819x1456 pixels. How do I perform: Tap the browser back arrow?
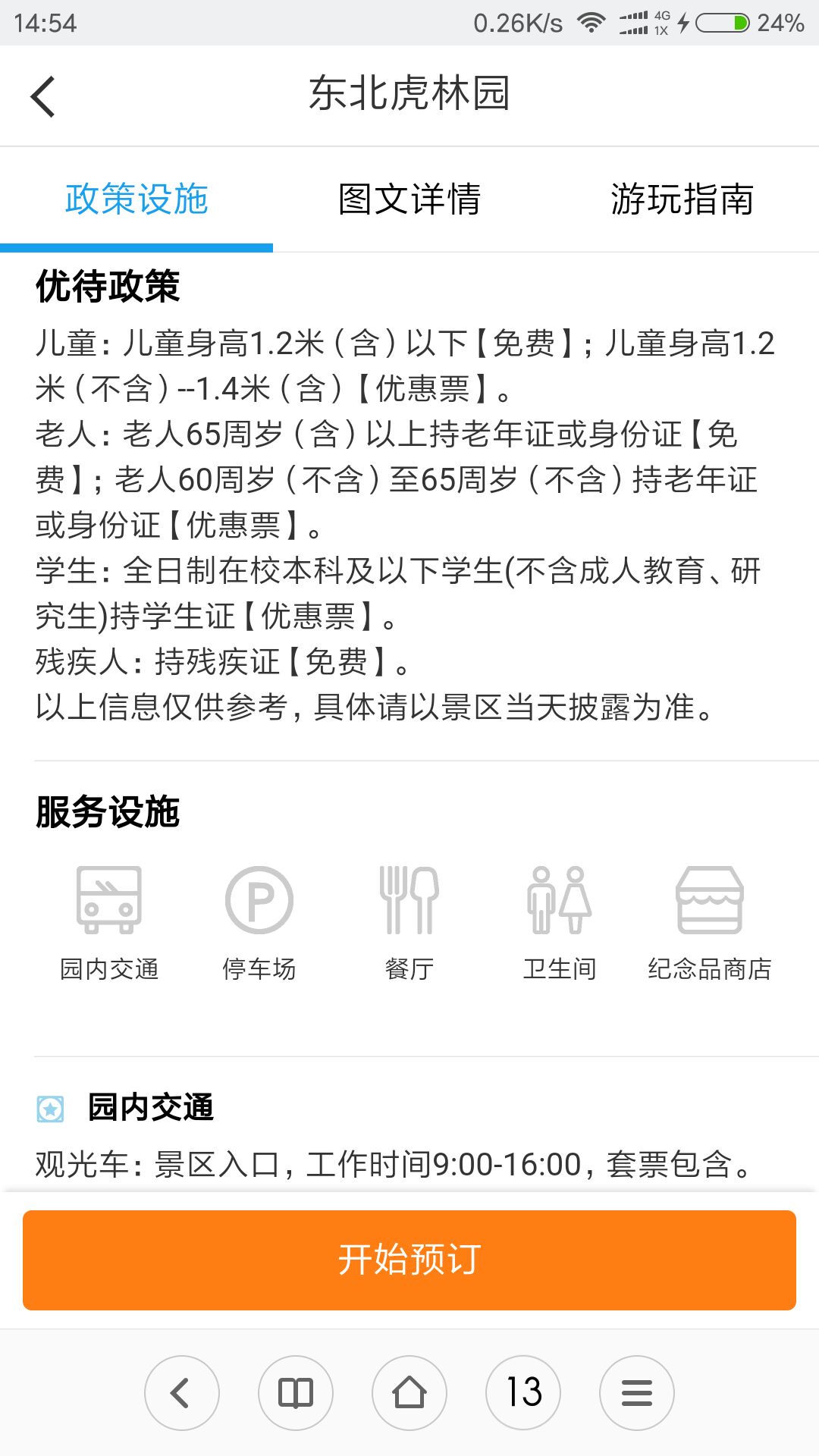182,1393
